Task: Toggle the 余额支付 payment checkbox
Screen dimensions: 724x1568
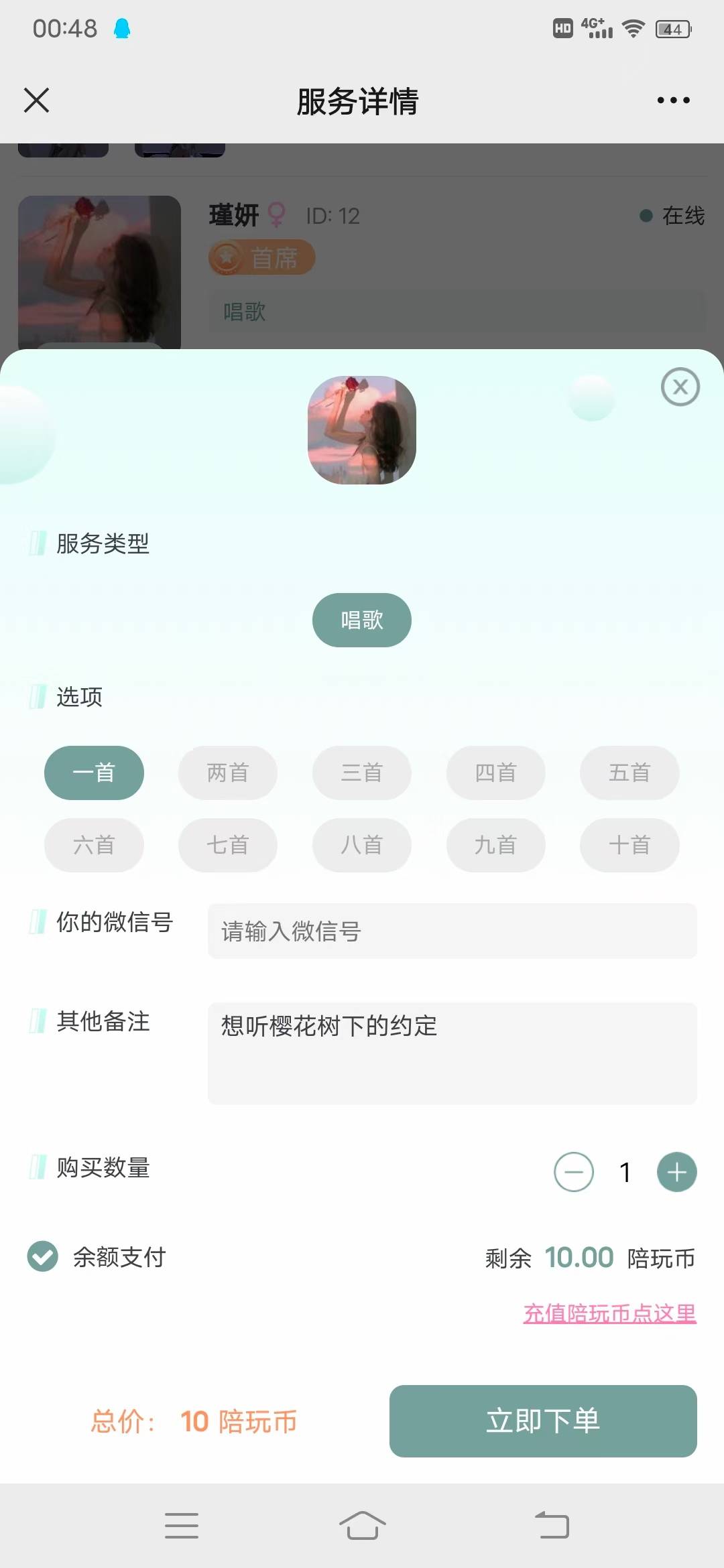Action: [x=43, y=1258]
